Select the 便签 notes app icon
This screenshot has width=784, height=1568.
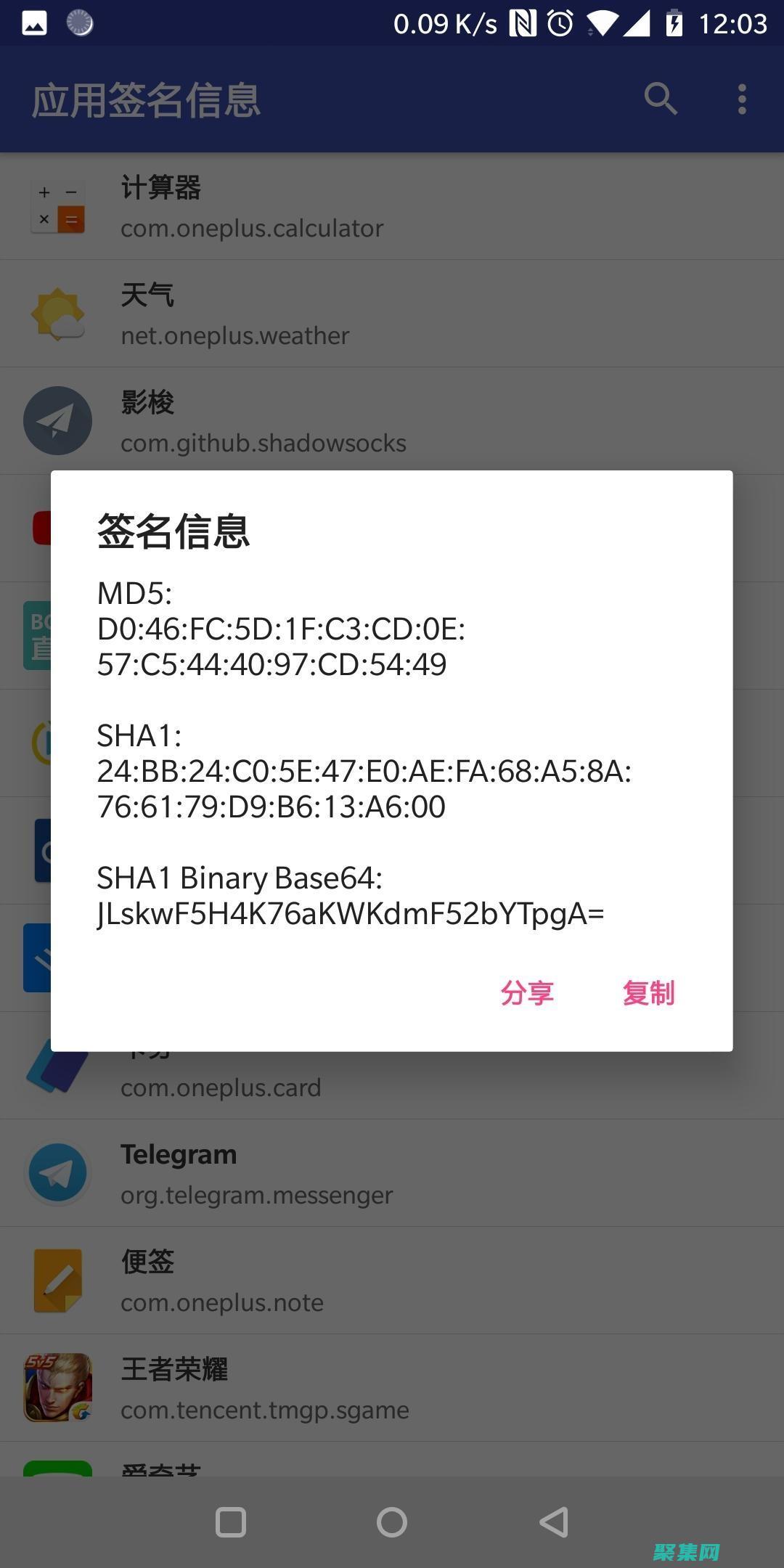(58, 1280)
